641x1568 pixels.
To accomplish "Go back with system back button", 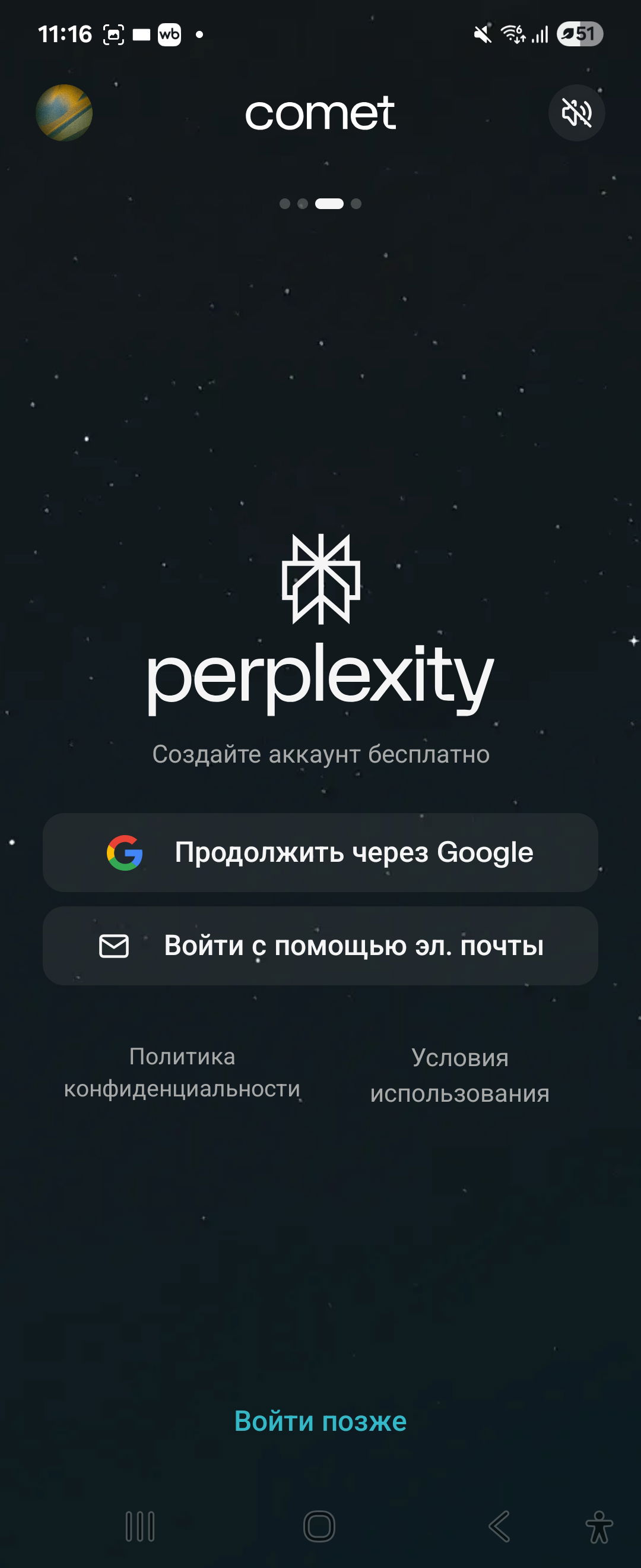I will [x=499, y=1526].
